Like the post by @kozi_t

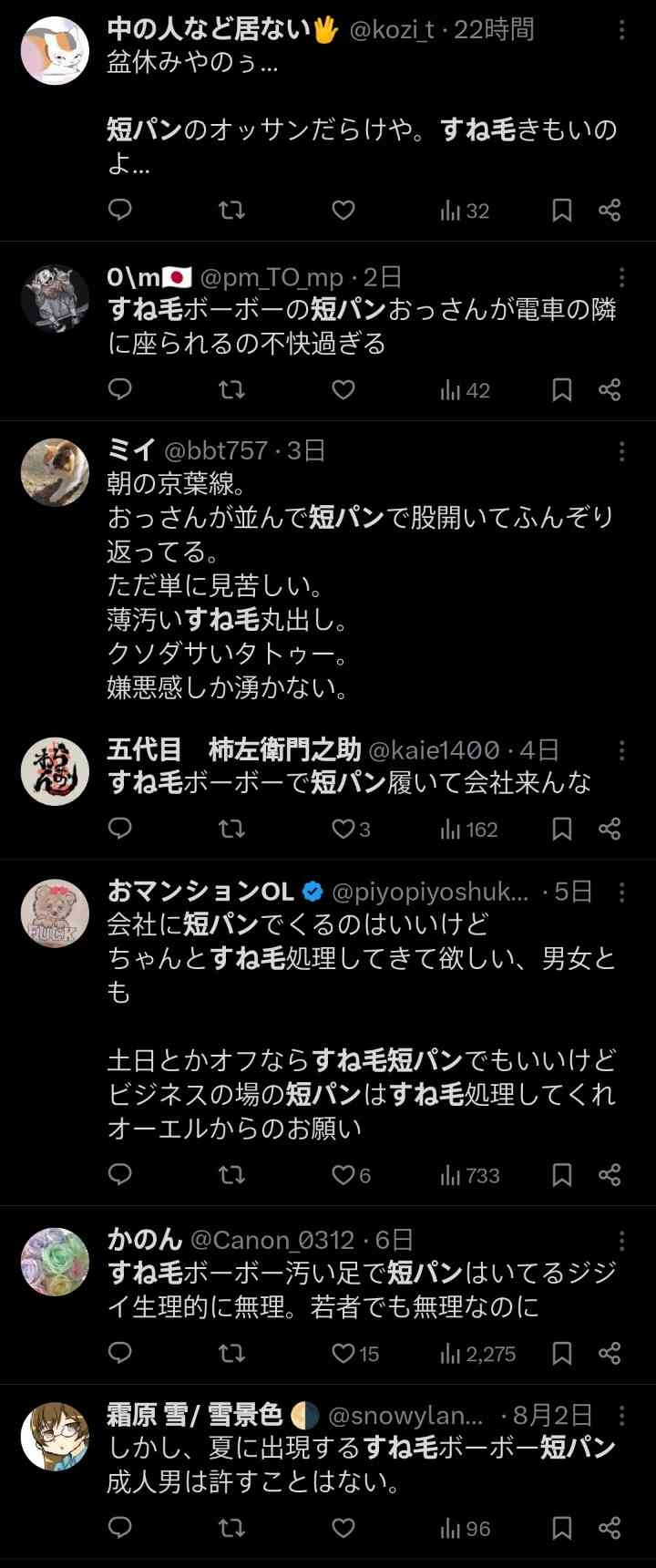point(343,211)
